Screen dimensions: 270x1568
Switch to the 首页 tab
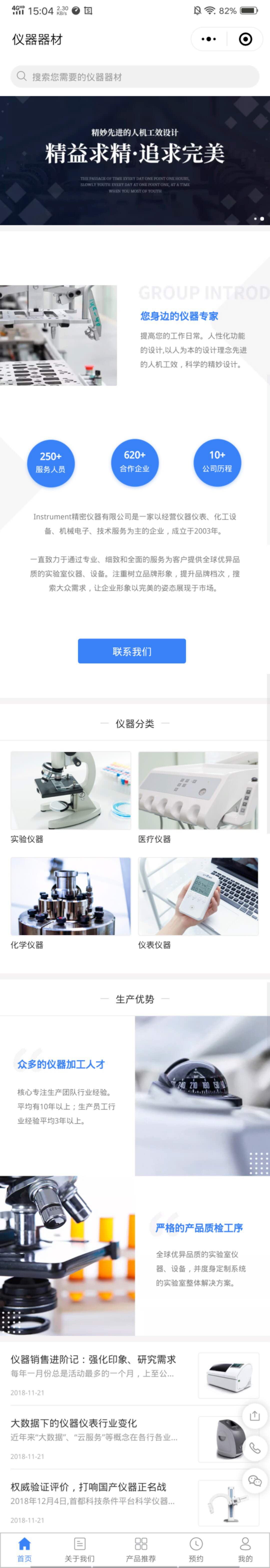tap(24, 1549)
